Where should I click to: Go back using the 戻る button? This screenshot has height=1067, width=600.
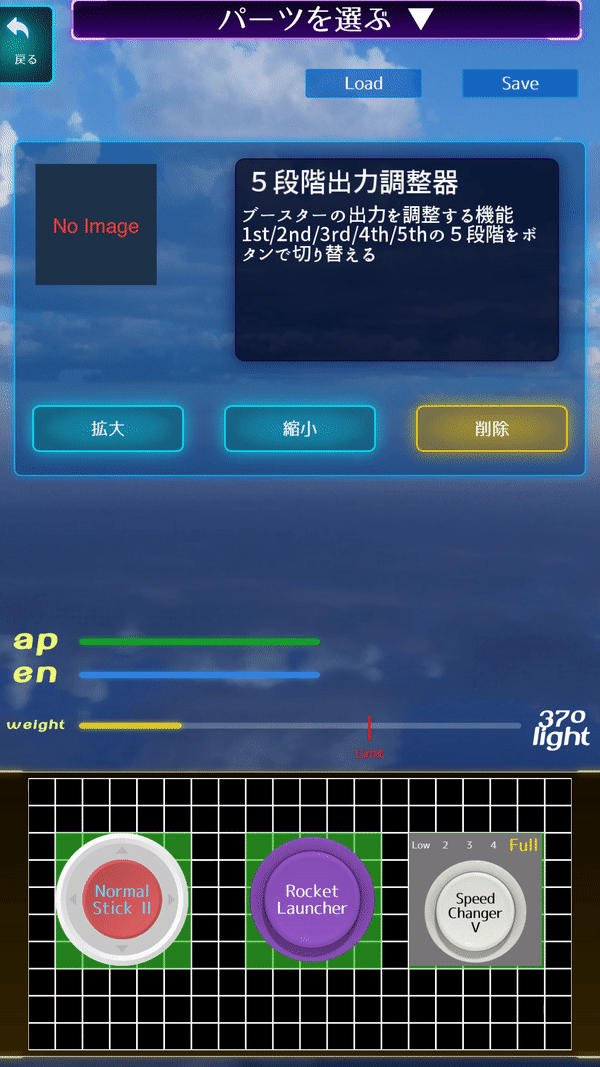25,43
